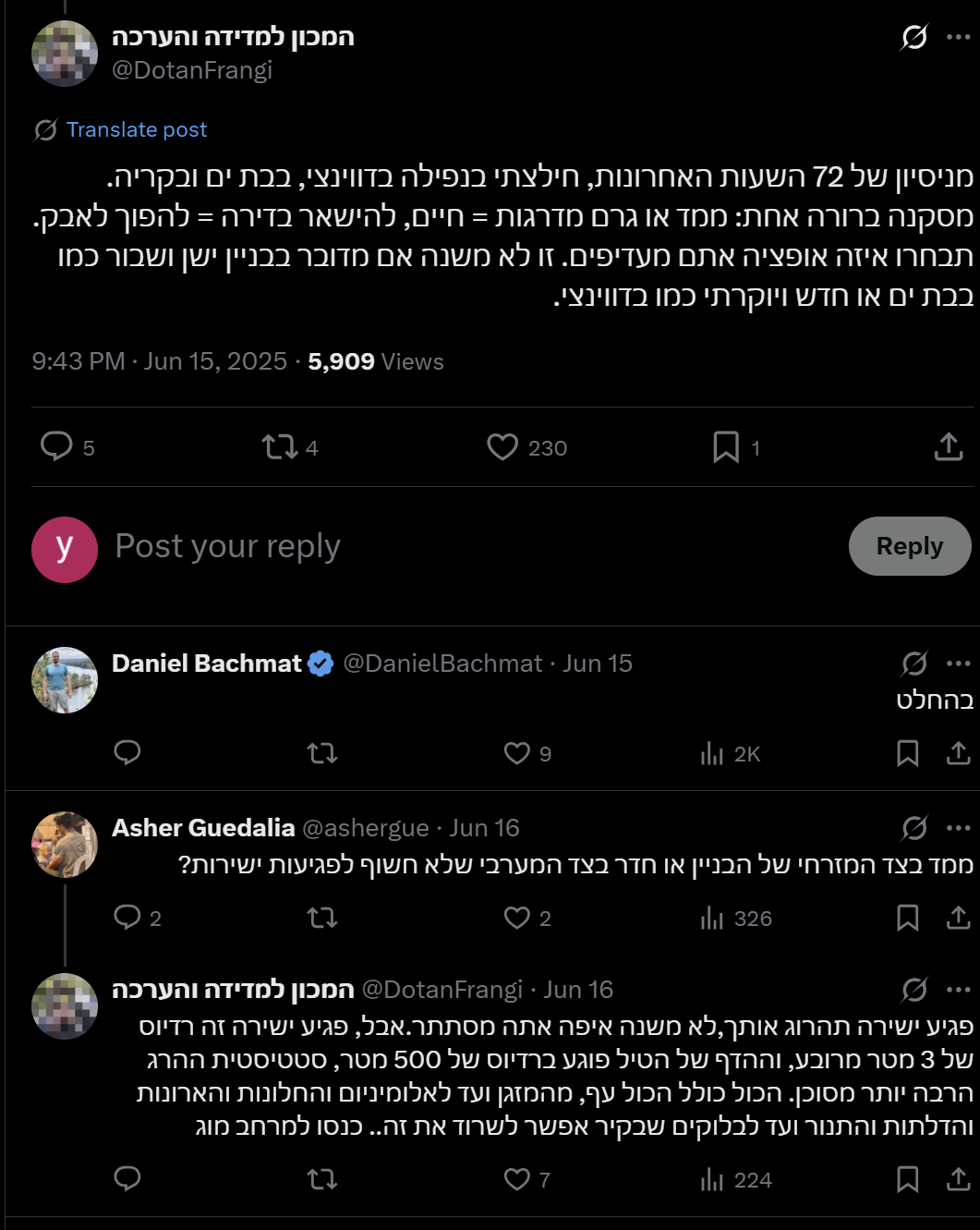Open Asher Guedalia's comment overflow menu
Image resolution: width=980 pixels, height=1230 pixels.
tap(959, 828)
